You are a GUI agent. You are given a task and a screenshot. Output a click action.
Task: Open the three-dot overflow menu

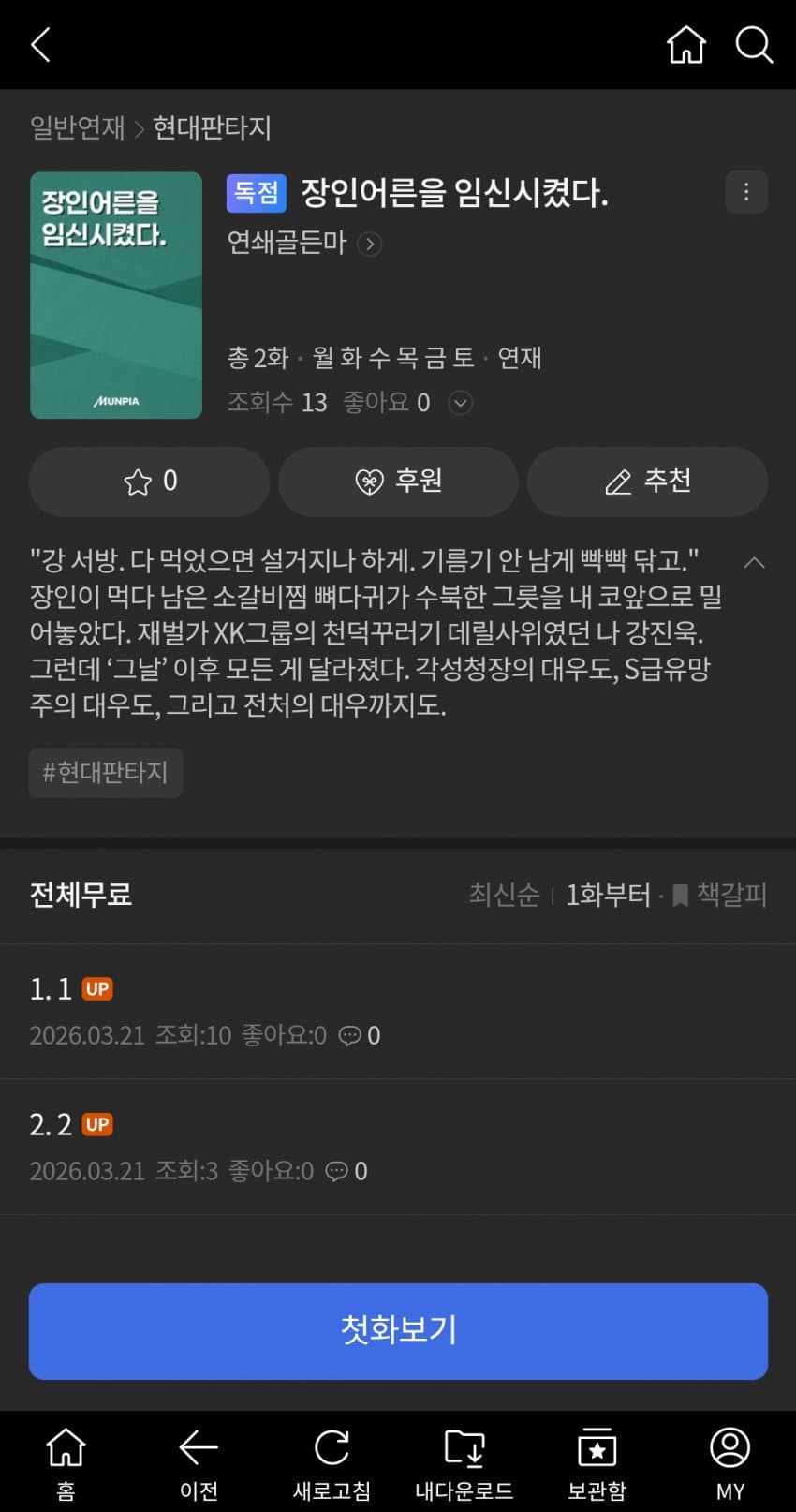[x=746, y=192]
